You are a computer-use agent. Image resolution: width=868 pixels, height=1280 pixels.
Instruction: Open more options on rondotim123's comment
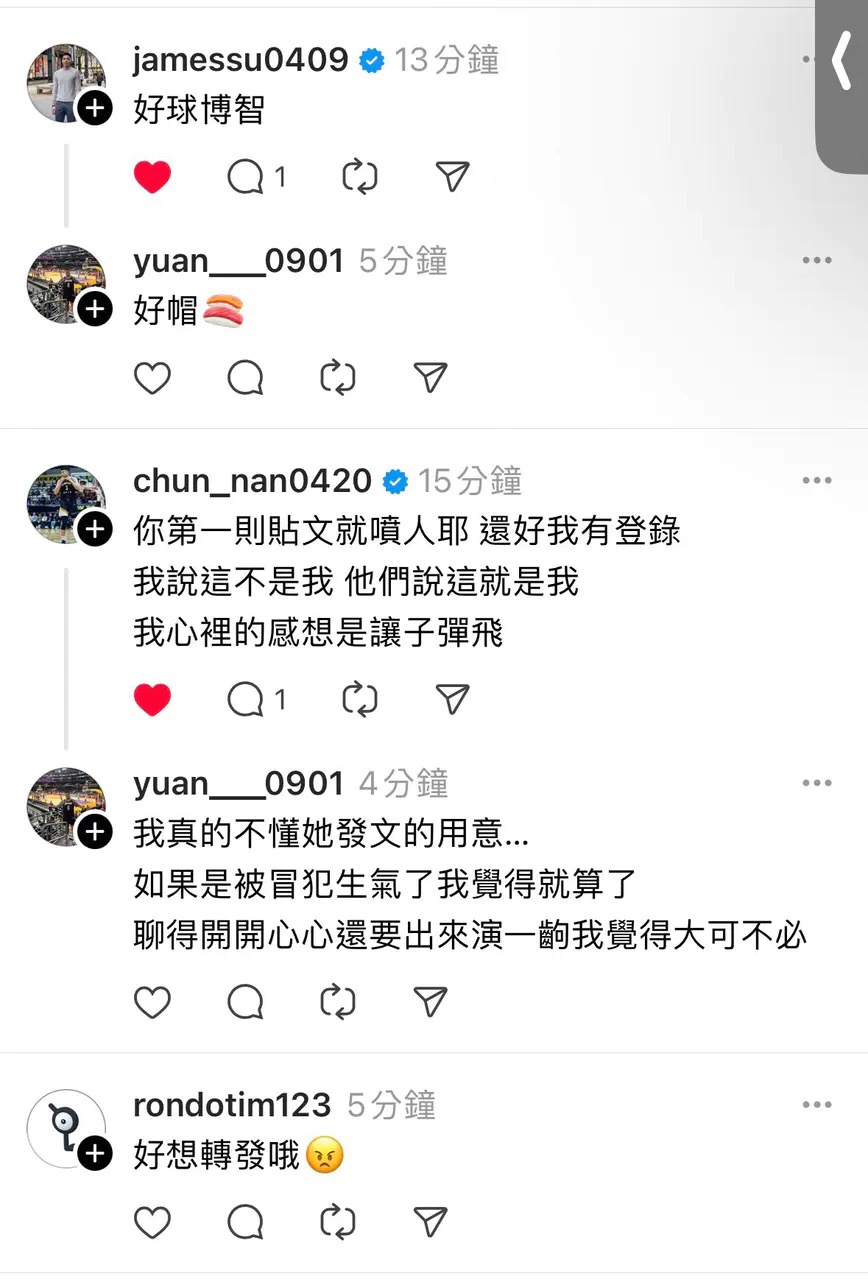[x=816, y=1105]
